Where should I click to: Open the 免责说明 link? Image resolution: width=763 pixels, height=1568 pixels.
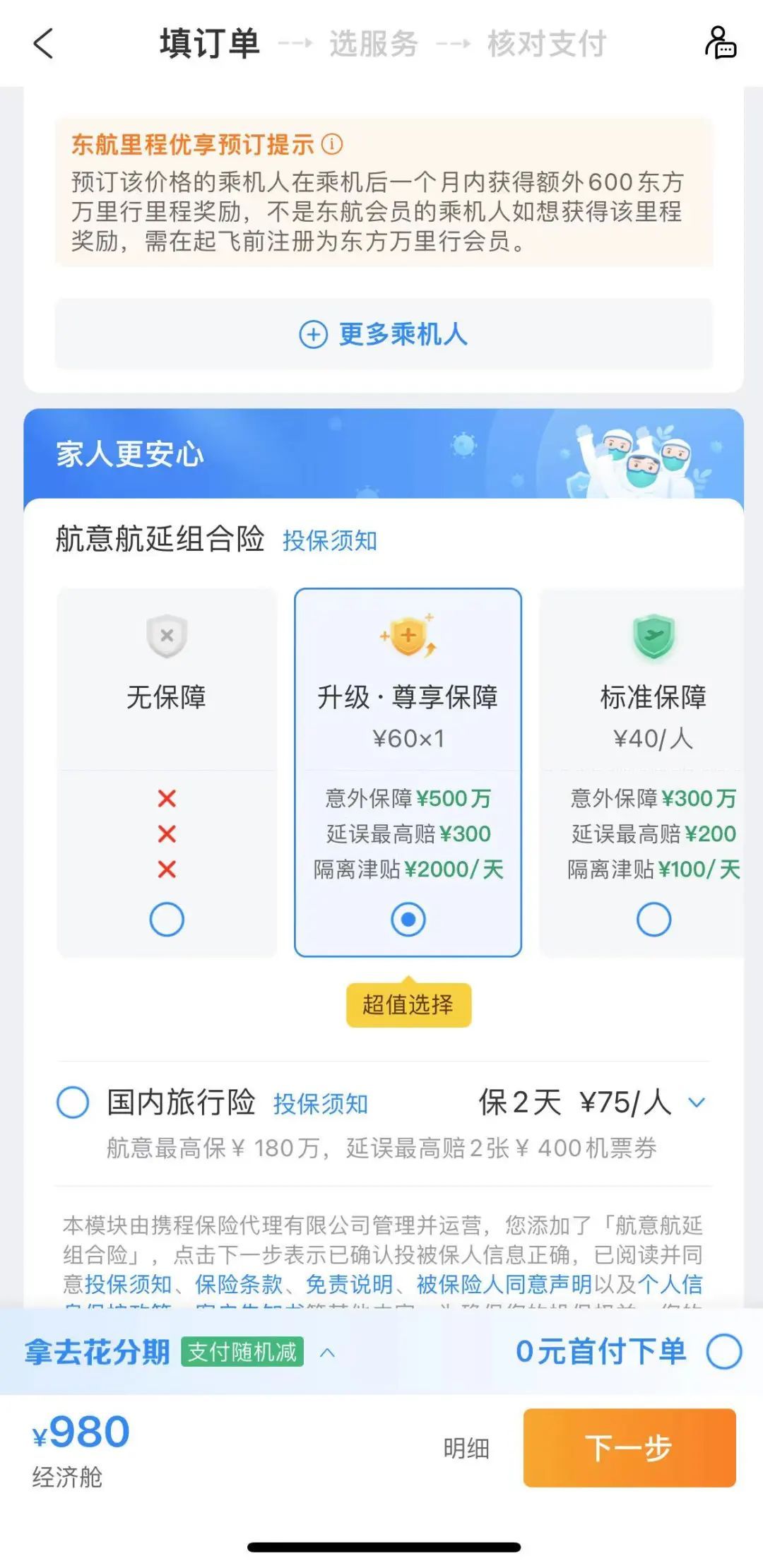pyautogui.click(x=349, y=1284)
